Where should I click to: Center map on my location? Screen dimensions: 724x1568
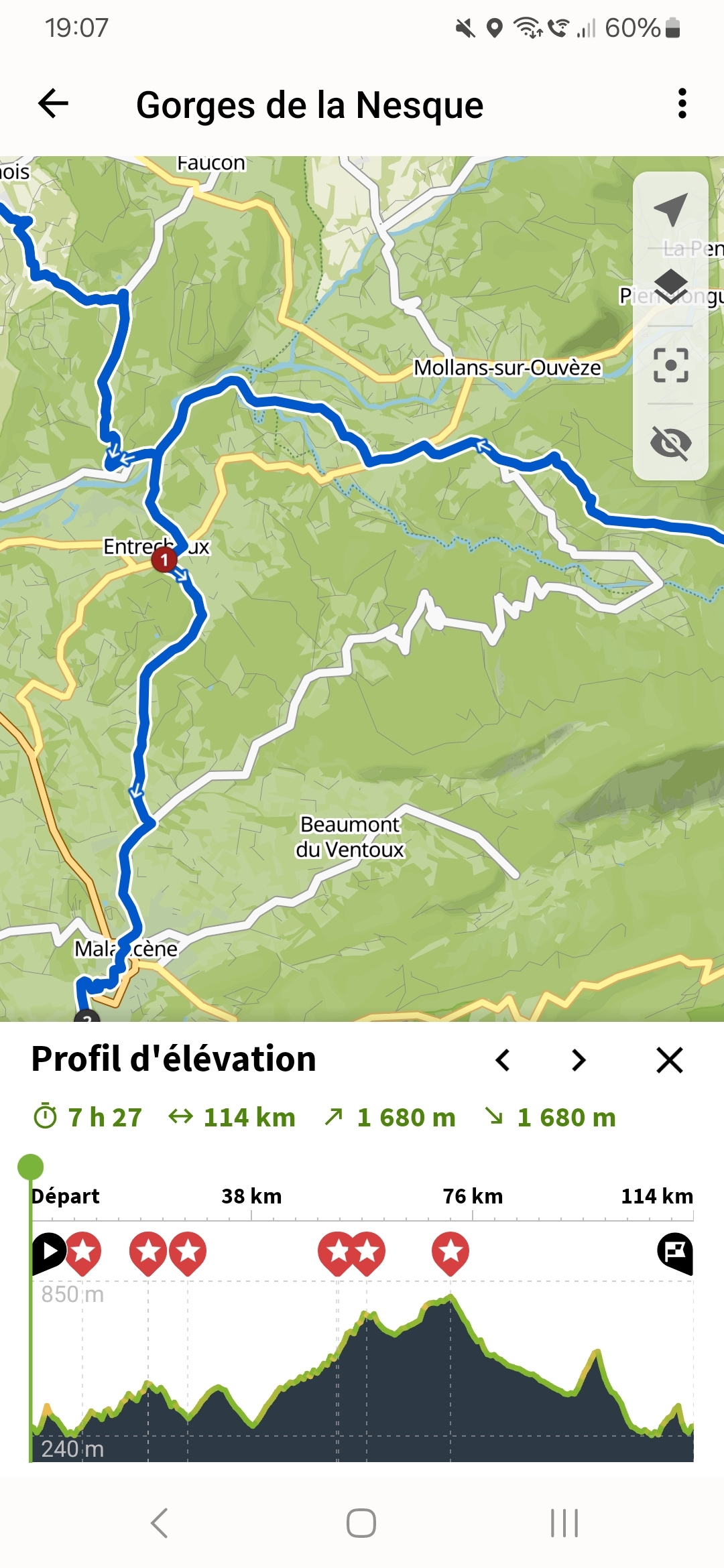tap(670, 210)
